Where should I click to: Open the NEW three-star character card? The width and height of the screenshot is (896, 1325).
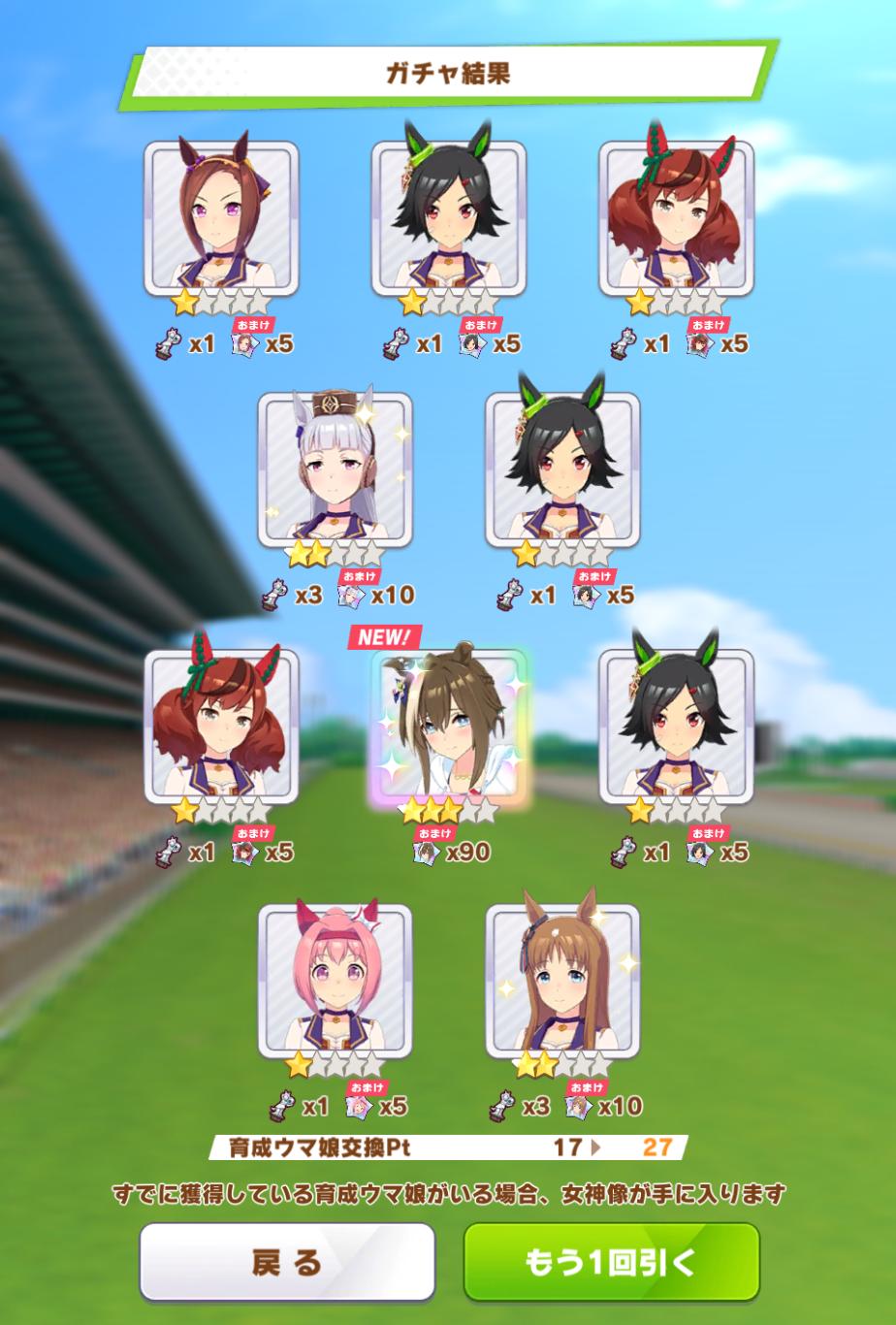click(x=449, y=727)
